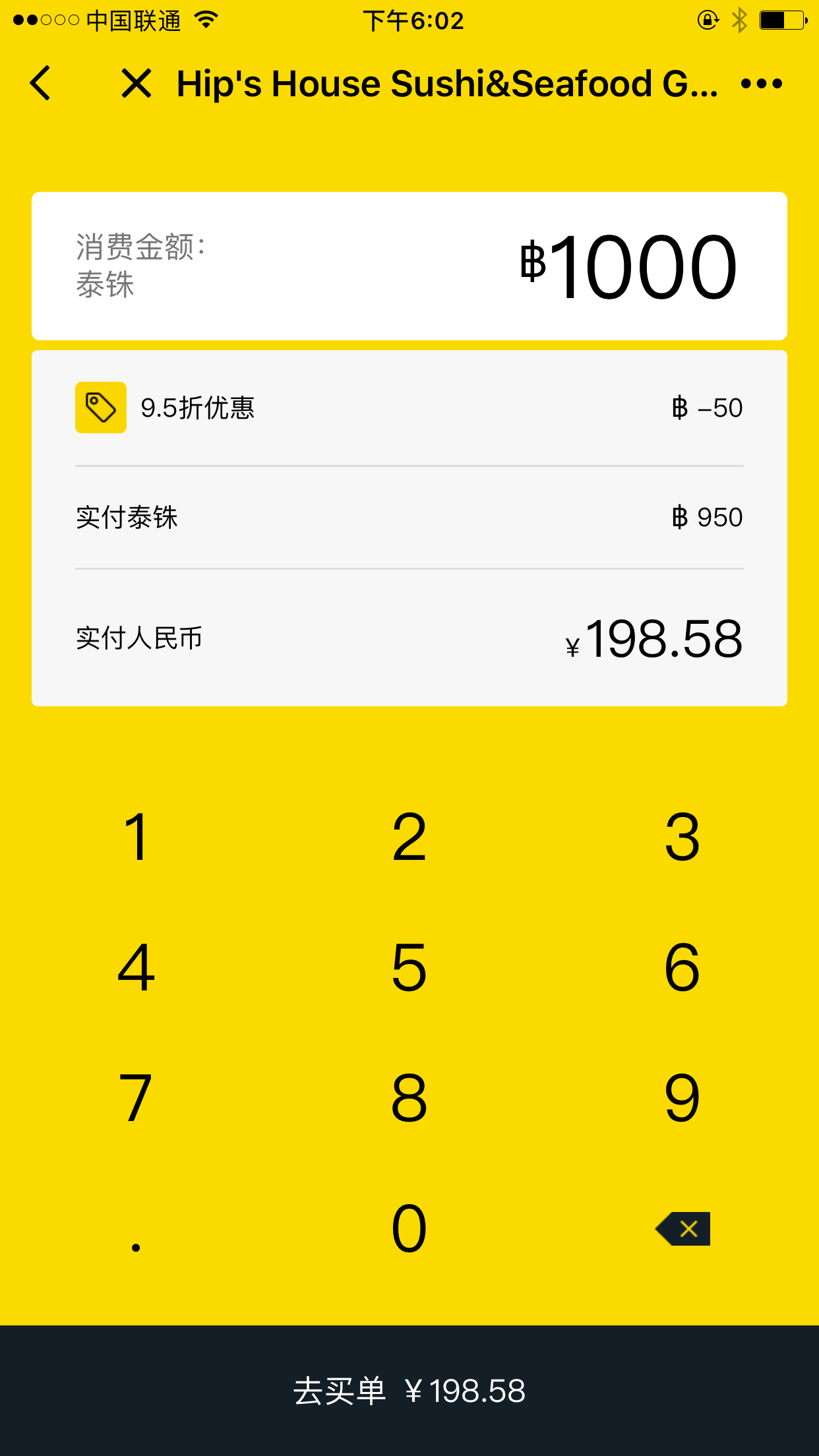Enter digit 4 on the keypad
Image resolution: width=819 pixels, height=1456 pixels.
(136, 967)
